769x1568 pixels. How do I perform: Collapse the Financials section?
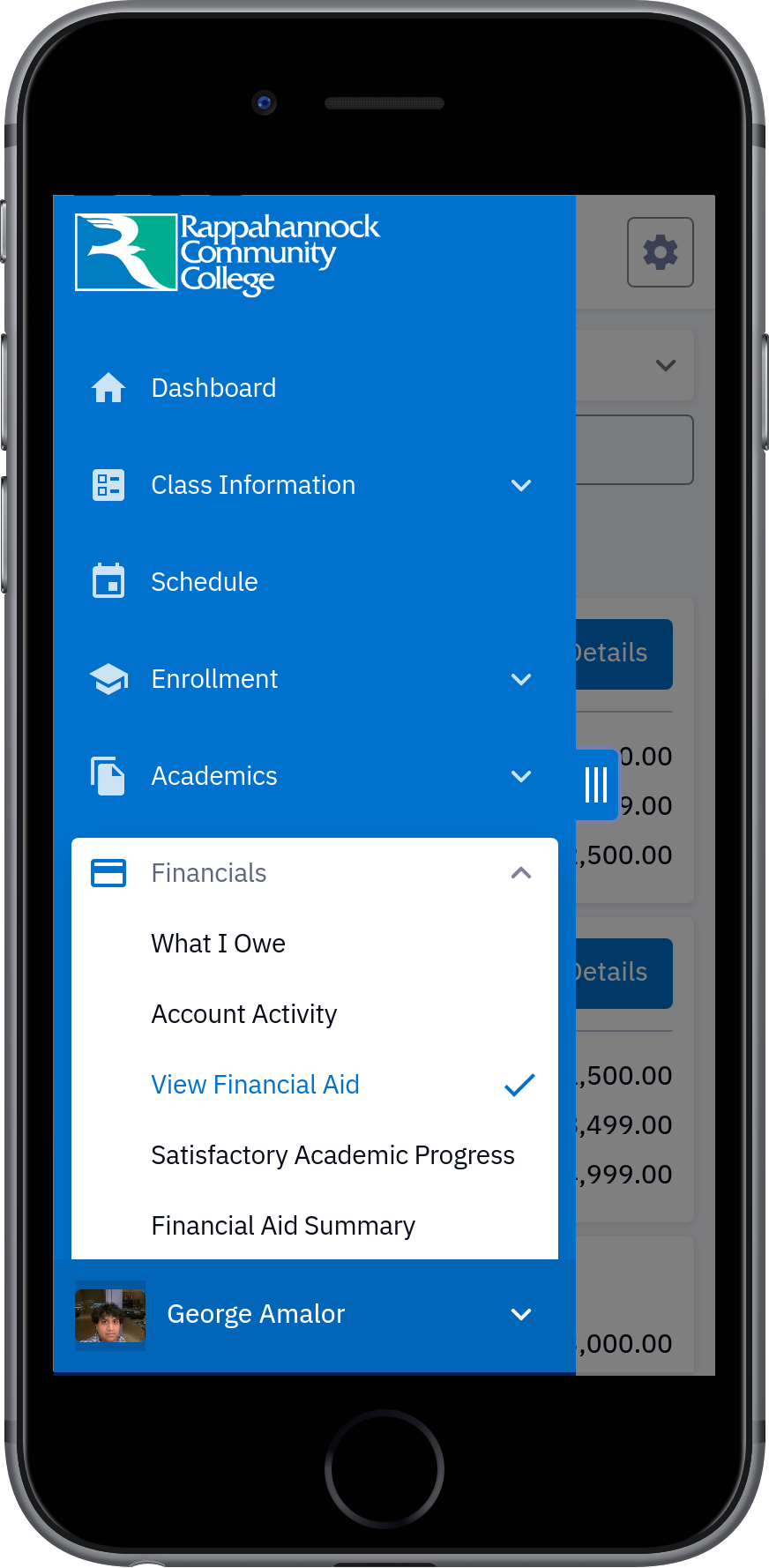coord(315,873)
